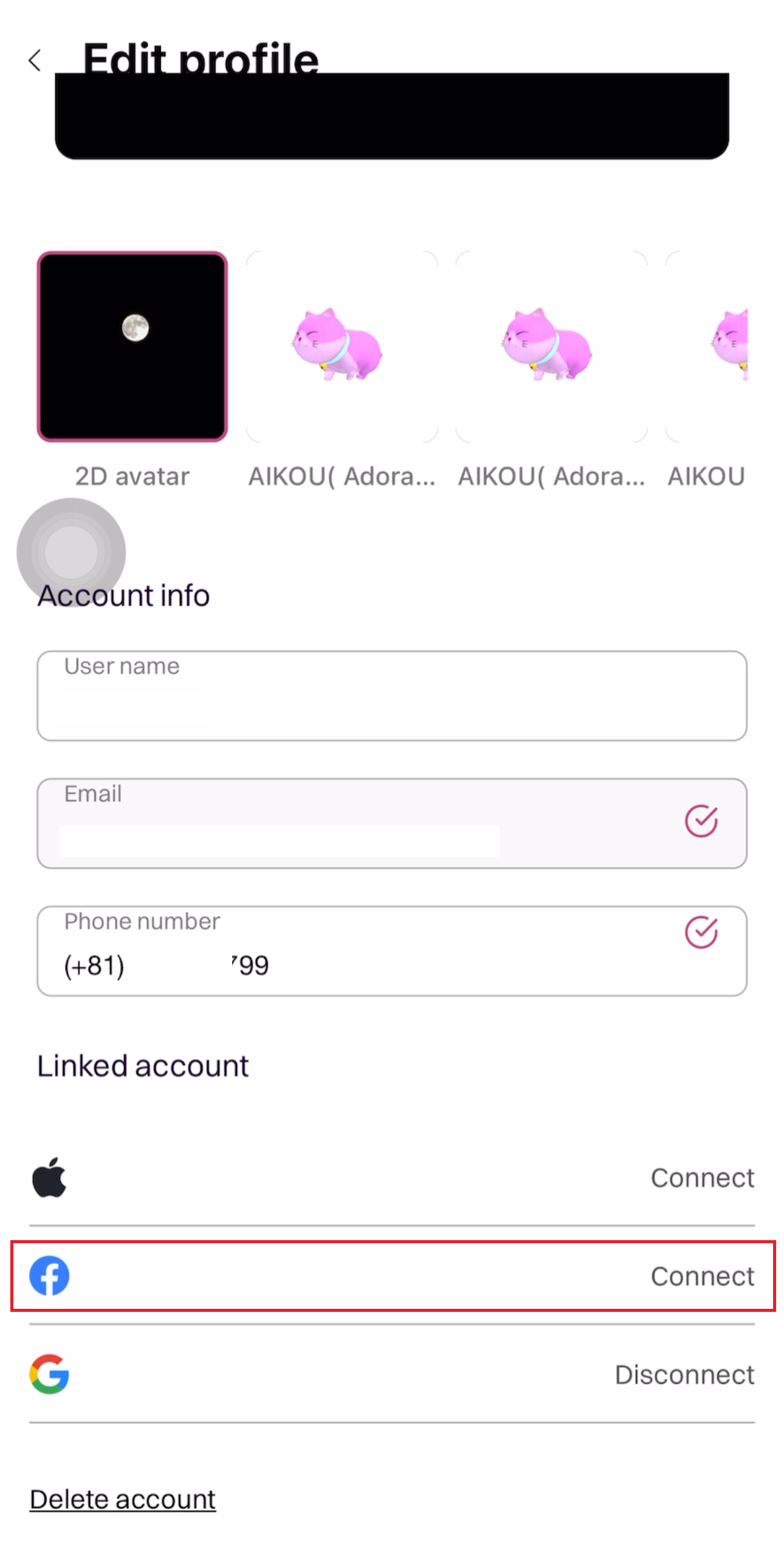
Task: Edit the User name field
Action: (x=391, y=695)
